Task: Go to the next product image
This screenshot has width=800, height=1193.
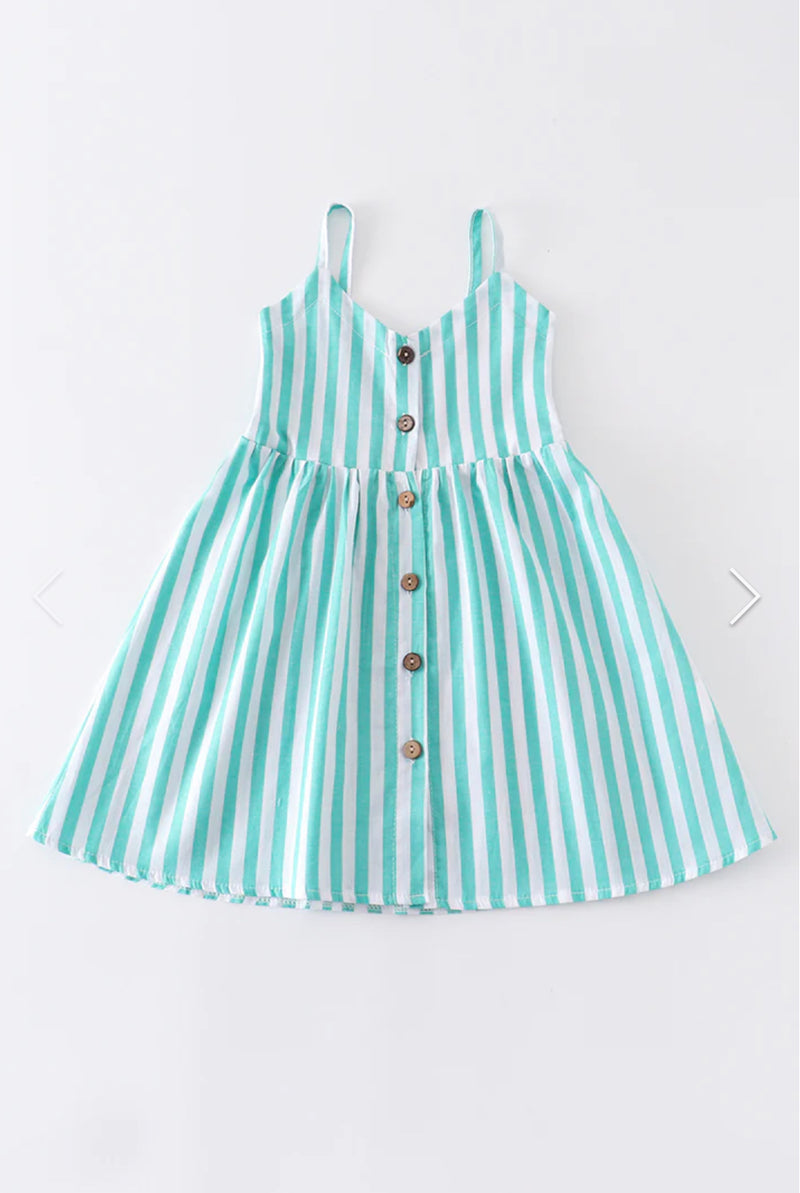Action: tap(745, 597)
